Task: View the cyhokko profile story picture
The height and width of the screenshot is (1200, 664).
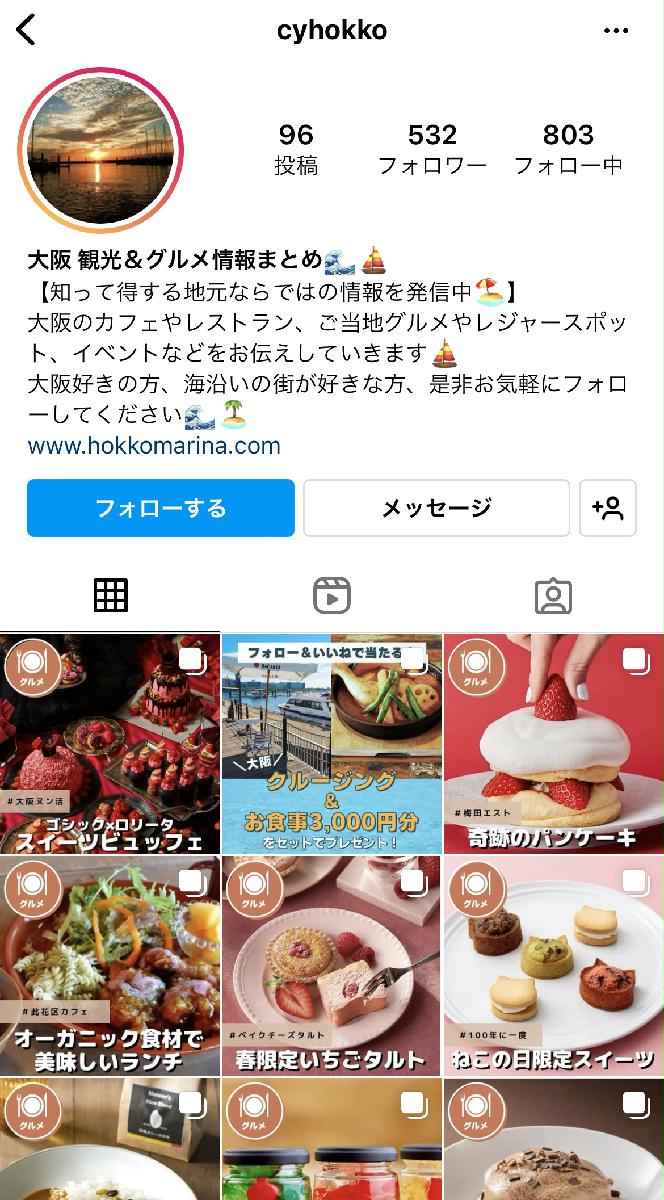Action: tap(101, 151)
